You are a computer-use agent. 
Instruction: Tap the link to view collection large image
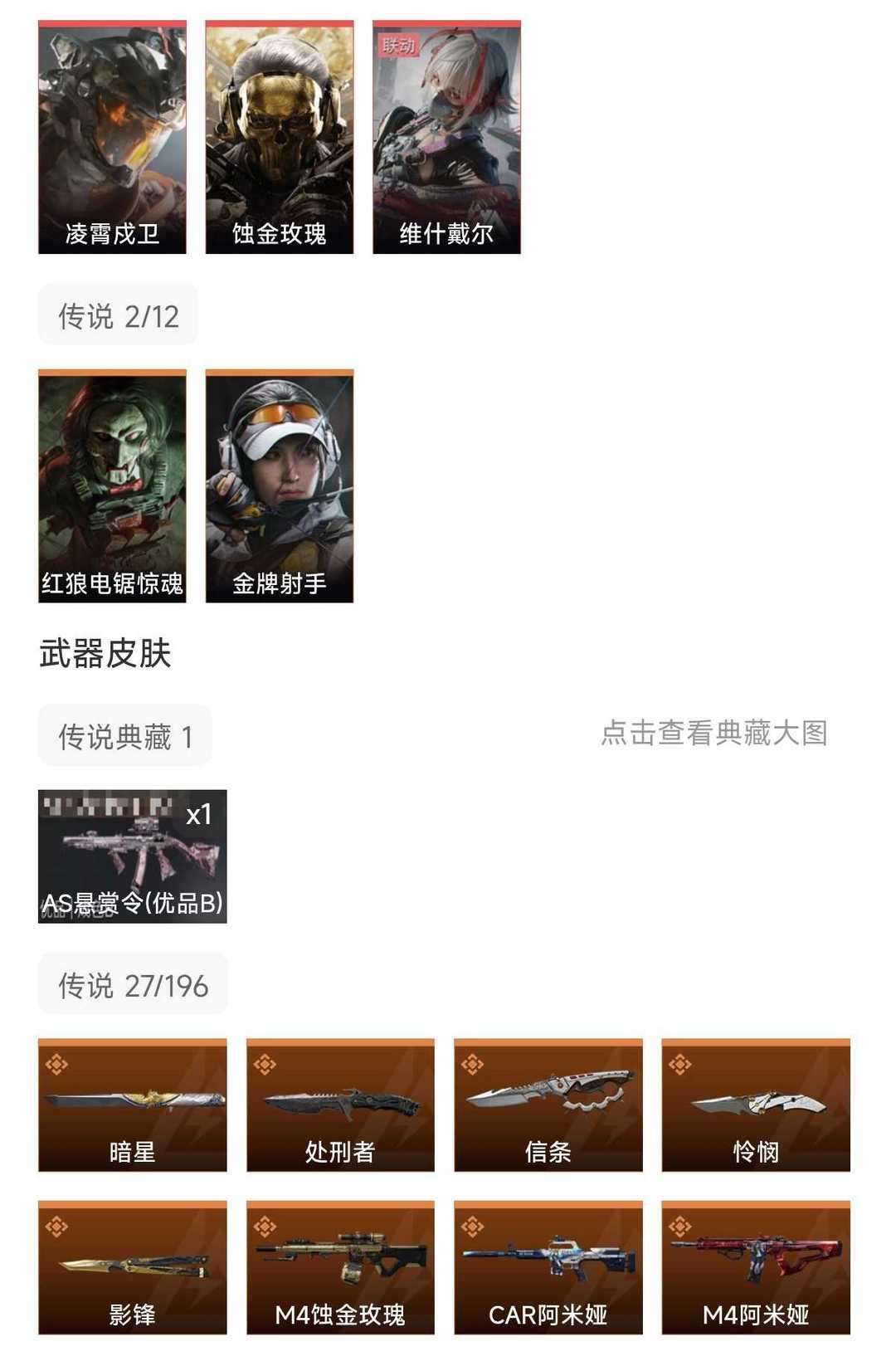(713, 733)
